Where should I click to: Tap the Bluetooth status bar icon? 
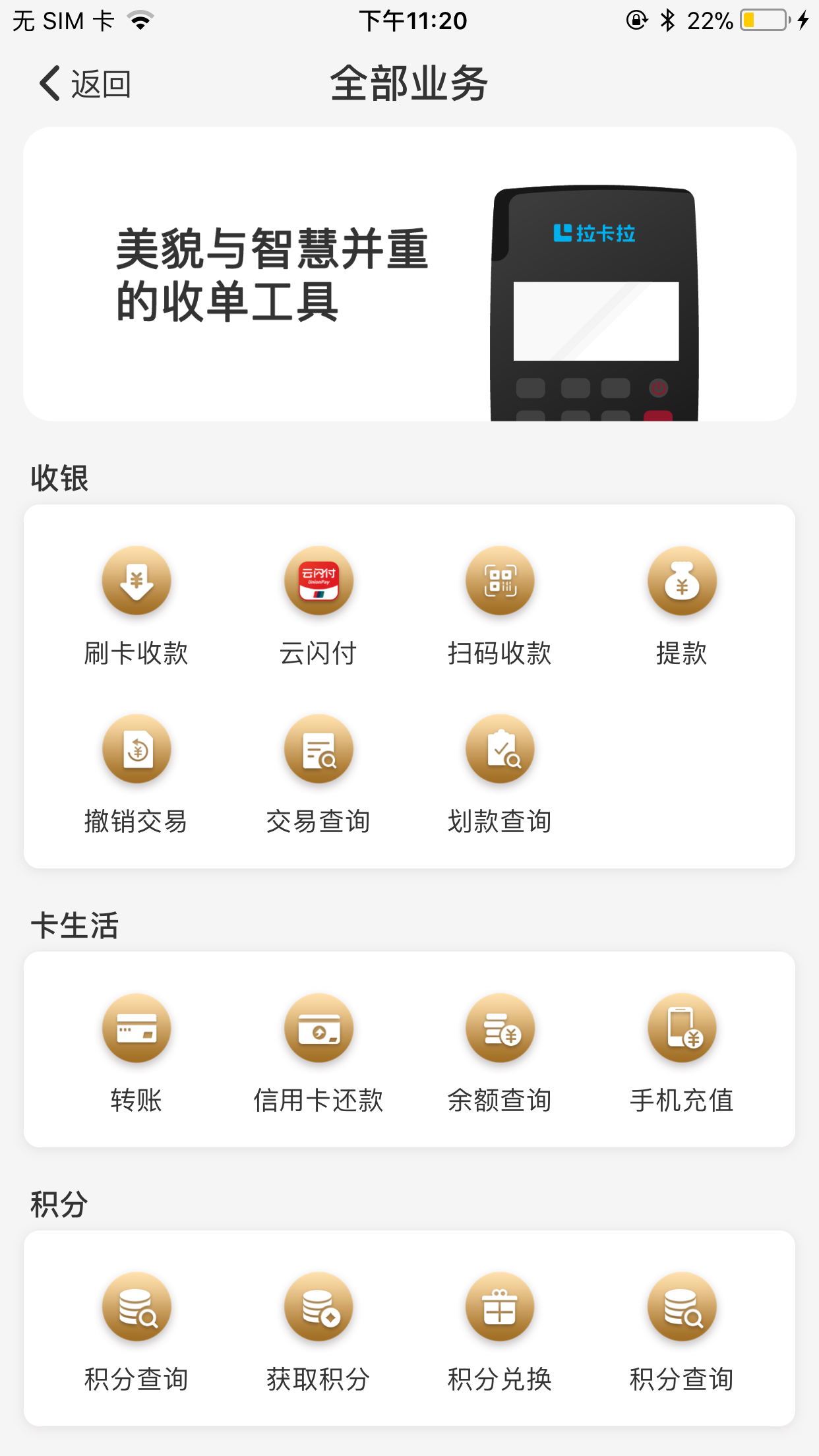click(668, 20)
